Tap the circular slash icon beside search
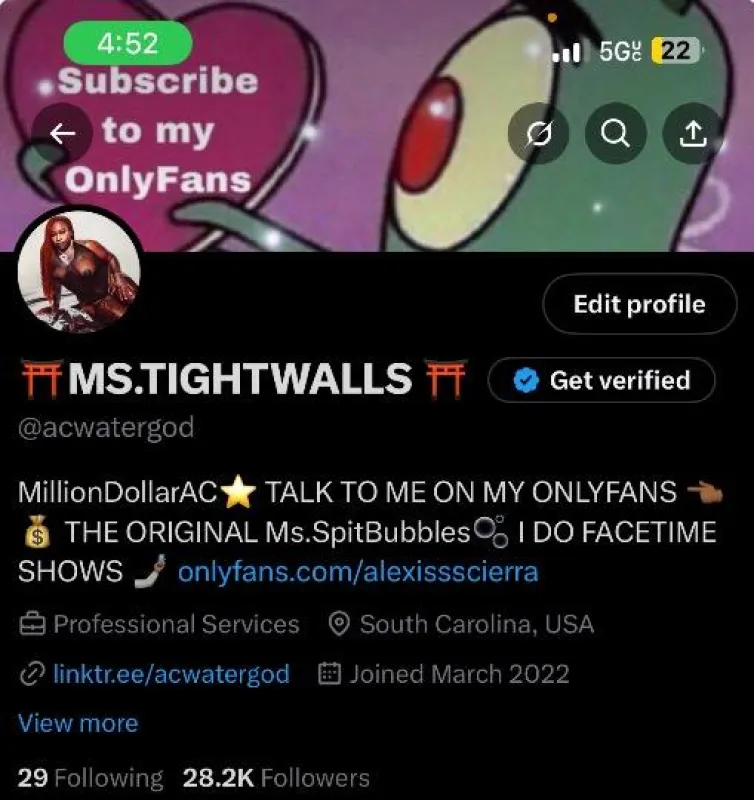Viewport: 754px width, 800px height. click(539, 133)
